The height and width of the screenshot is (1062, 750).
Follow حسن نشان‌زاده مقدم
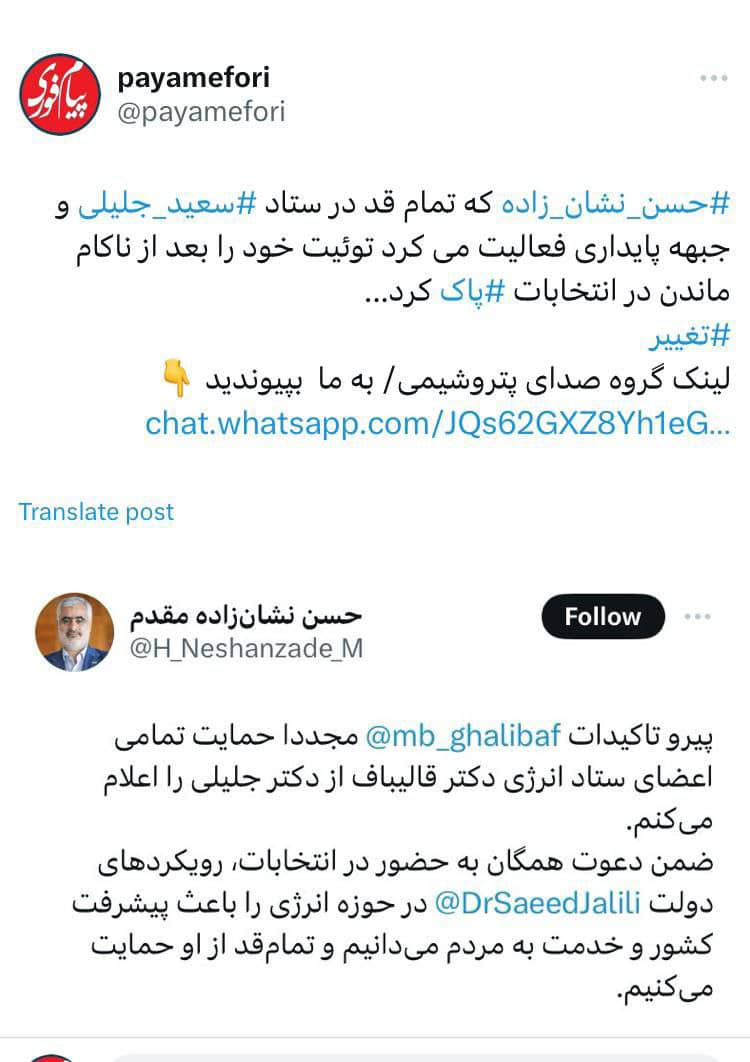602,617
